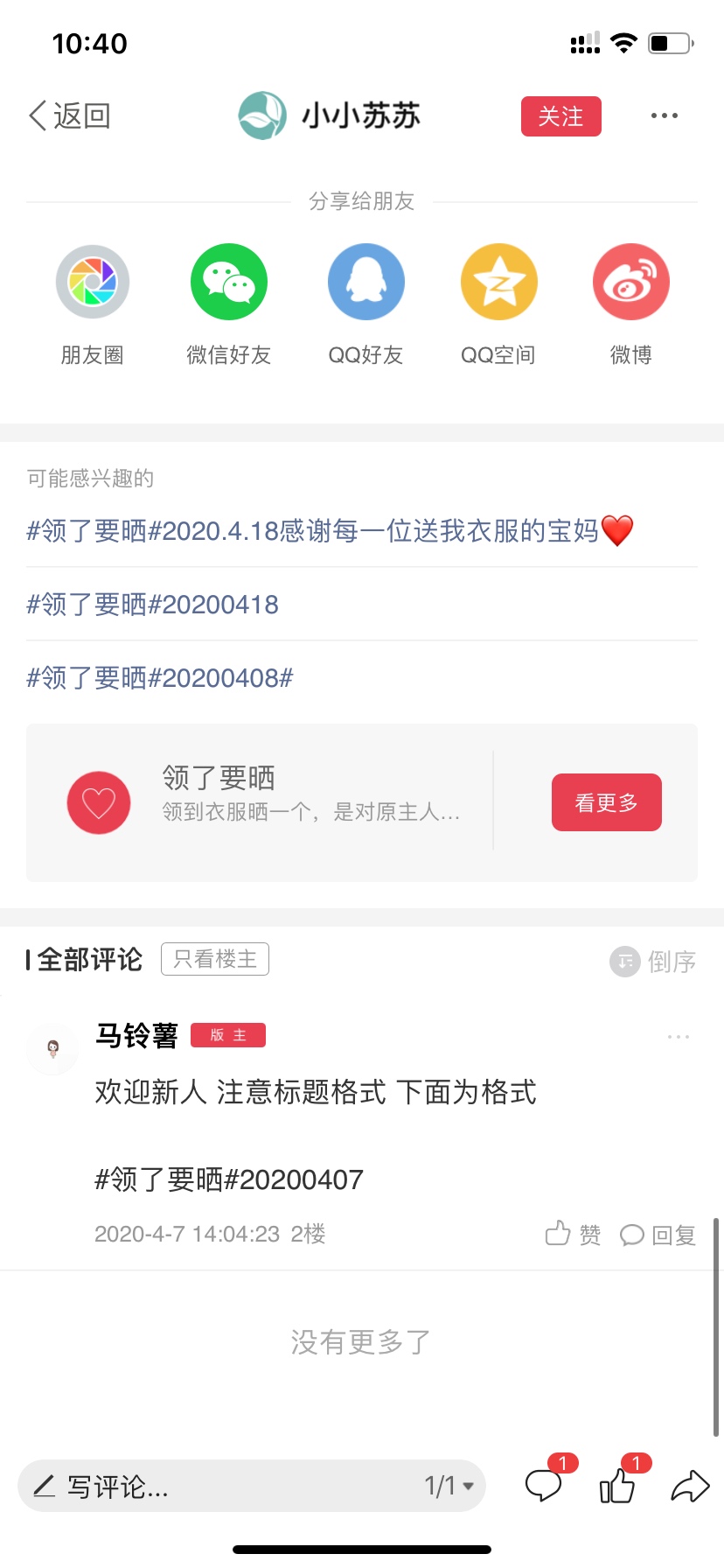
Task: Share to 微信好友
Action: [x=229, y=305]
